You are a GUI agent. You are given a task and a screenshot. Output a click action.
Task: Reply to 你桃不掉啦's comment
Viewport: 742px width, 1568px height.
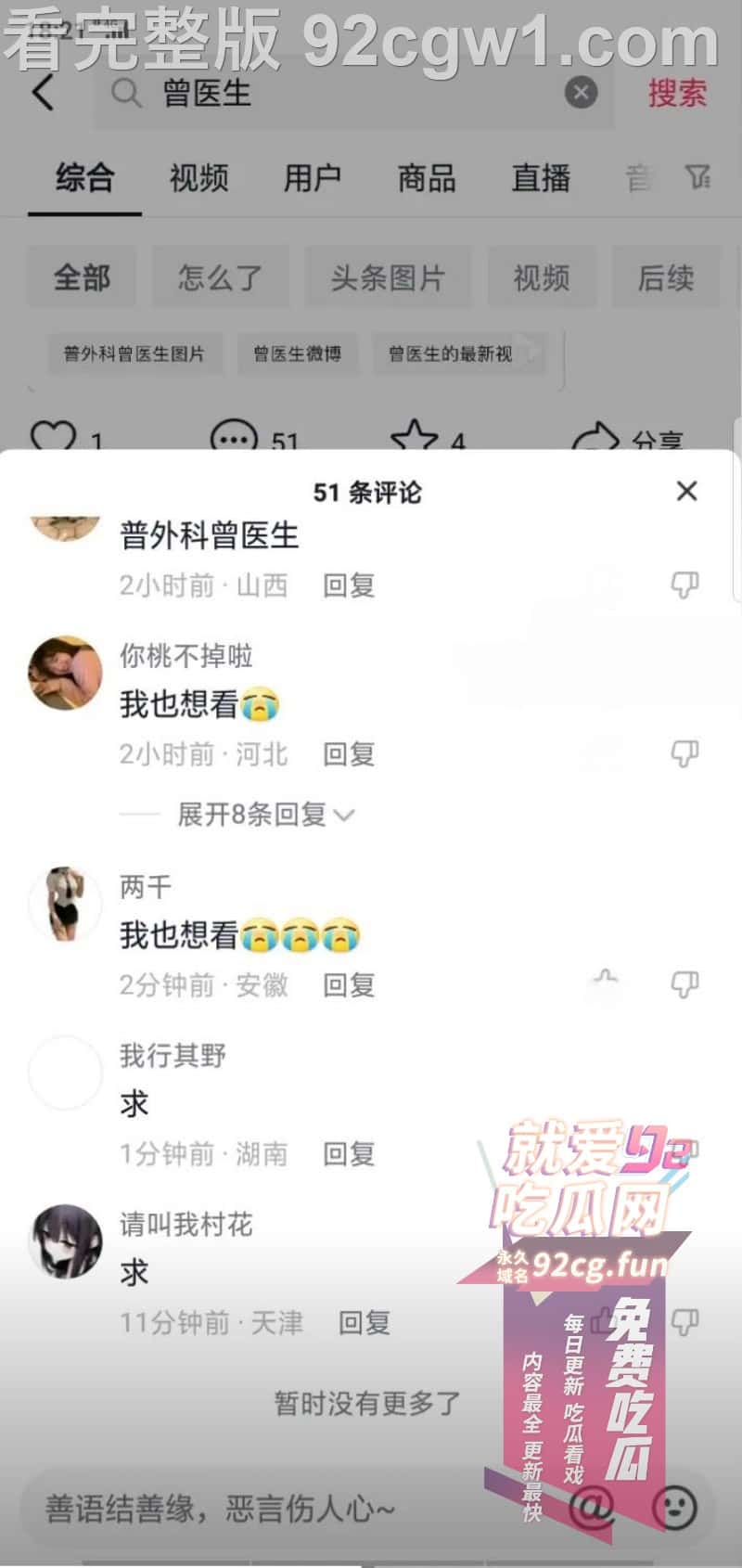coord(349,754)
